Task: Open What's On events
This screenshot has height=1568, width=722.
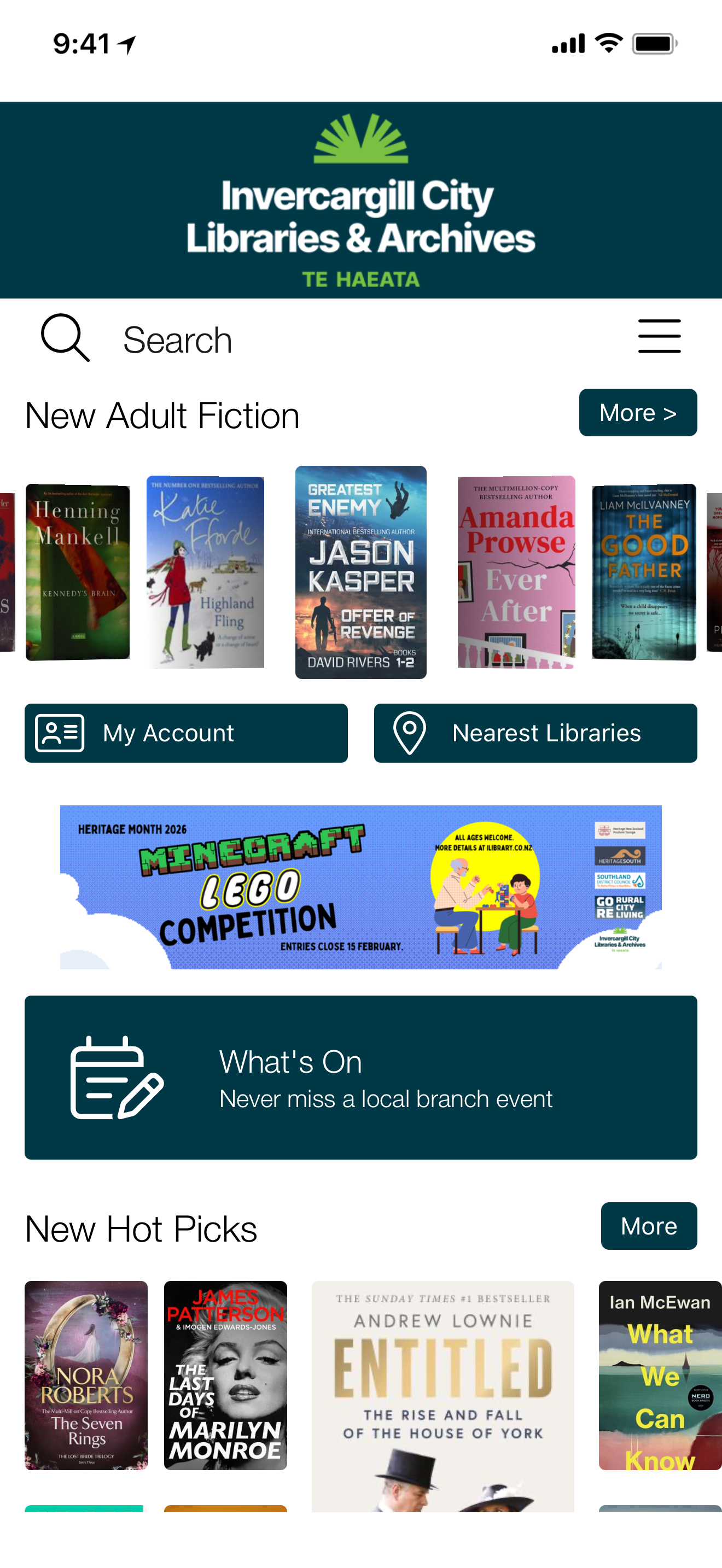Action: [360, 1078]
